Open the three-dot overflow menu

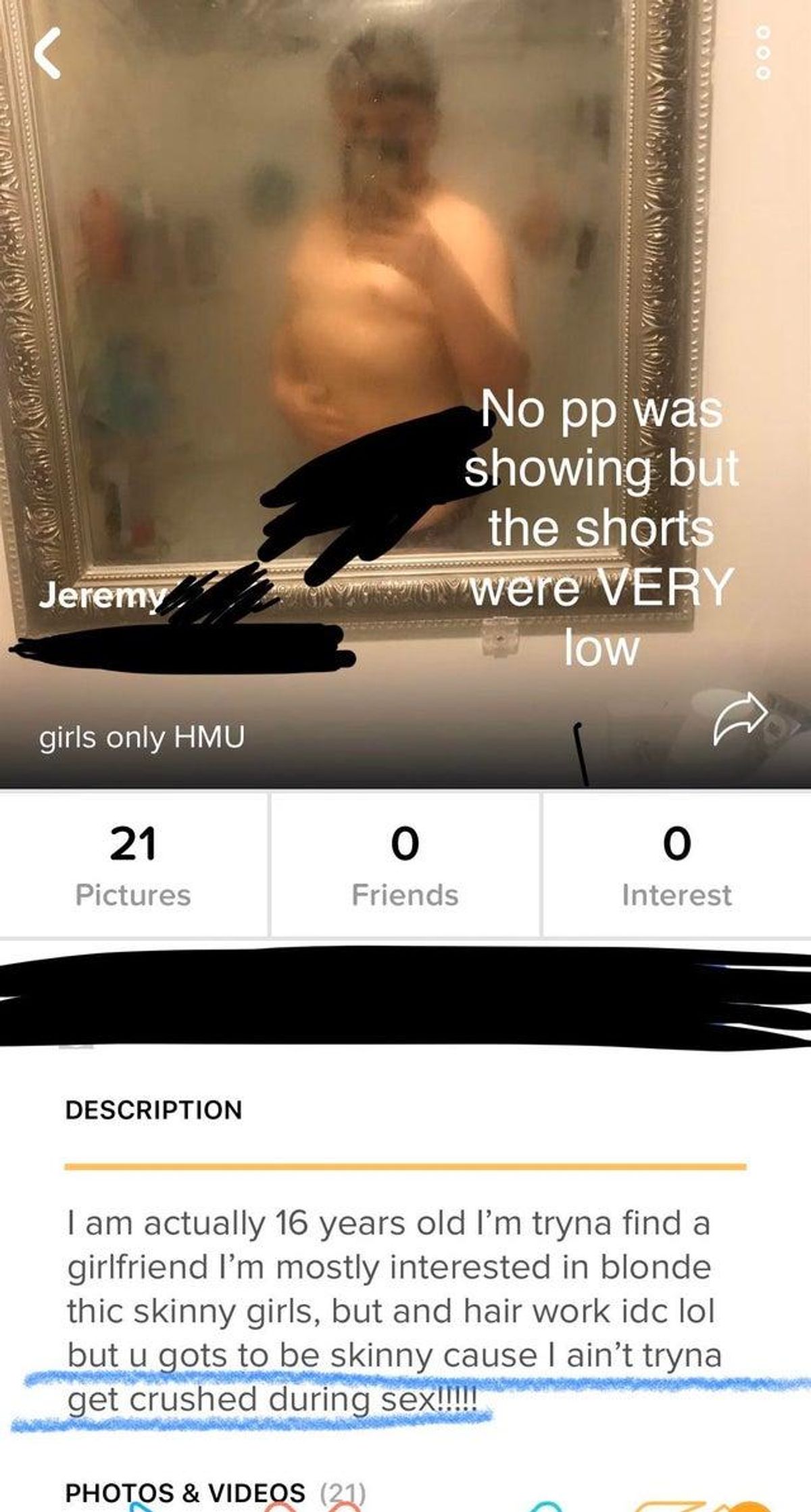[762, 53]
